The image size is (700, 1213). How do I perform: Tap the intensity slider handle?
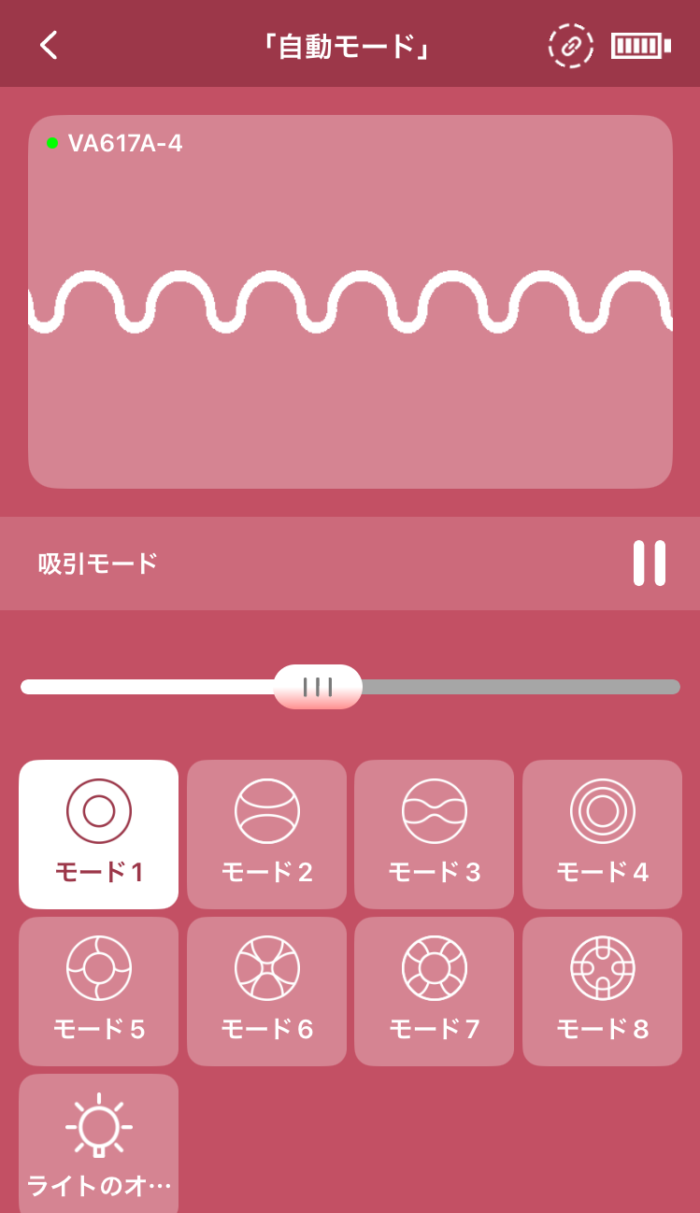[318, 687]
